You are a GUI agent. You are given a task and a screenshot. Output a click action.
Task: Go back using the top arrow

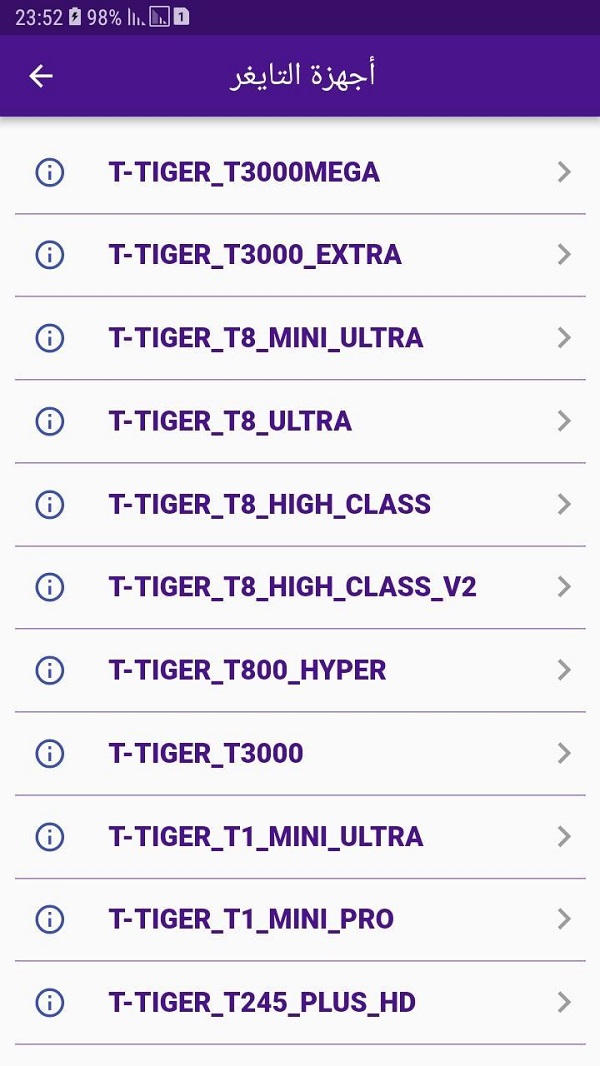click(x=41, y=76)
